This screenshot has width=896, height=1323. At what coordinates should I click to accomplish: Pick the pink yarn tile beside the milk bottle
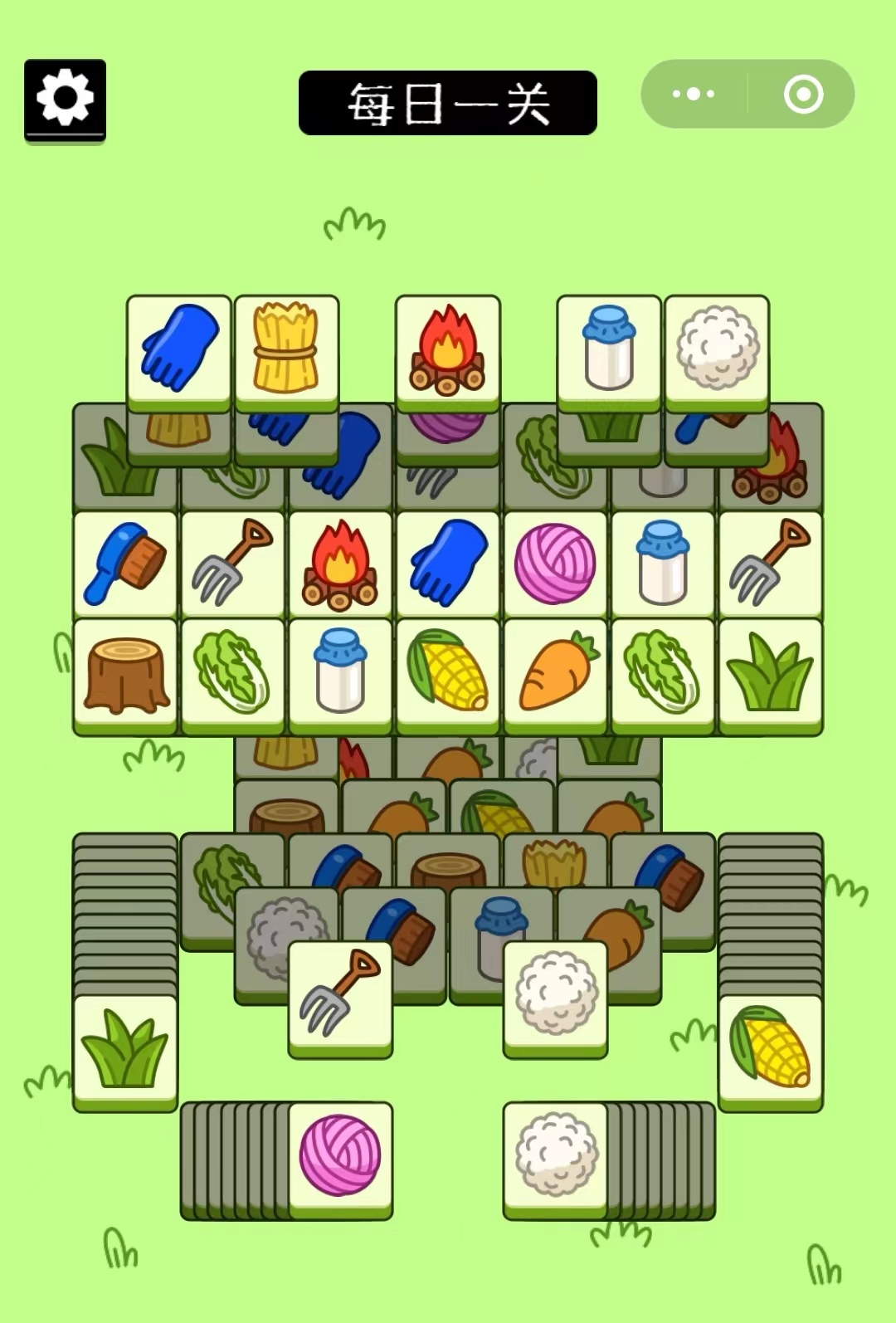tap(555, 564)
